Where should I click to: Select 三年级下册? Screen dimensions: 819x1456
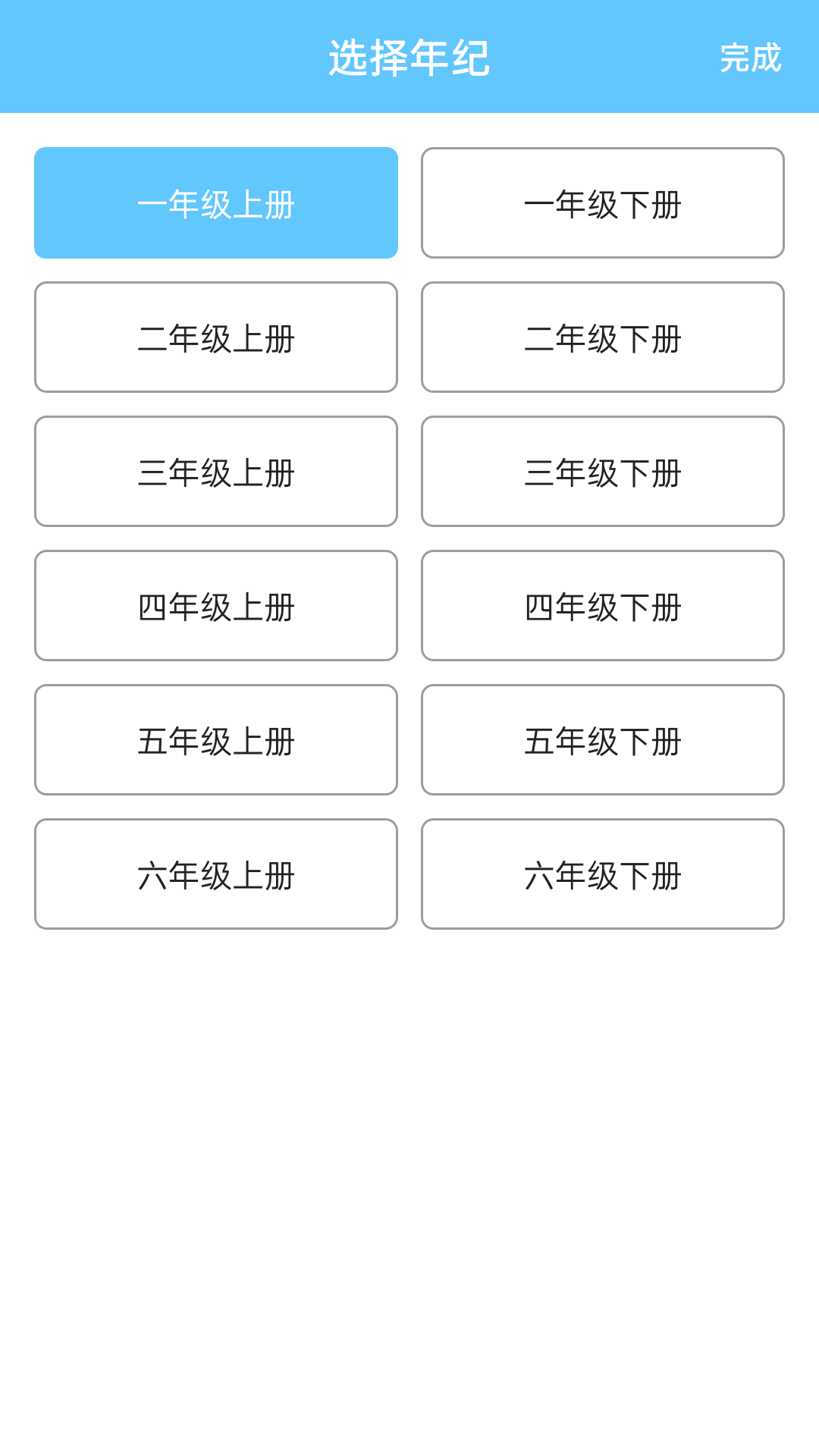[603, 472]
